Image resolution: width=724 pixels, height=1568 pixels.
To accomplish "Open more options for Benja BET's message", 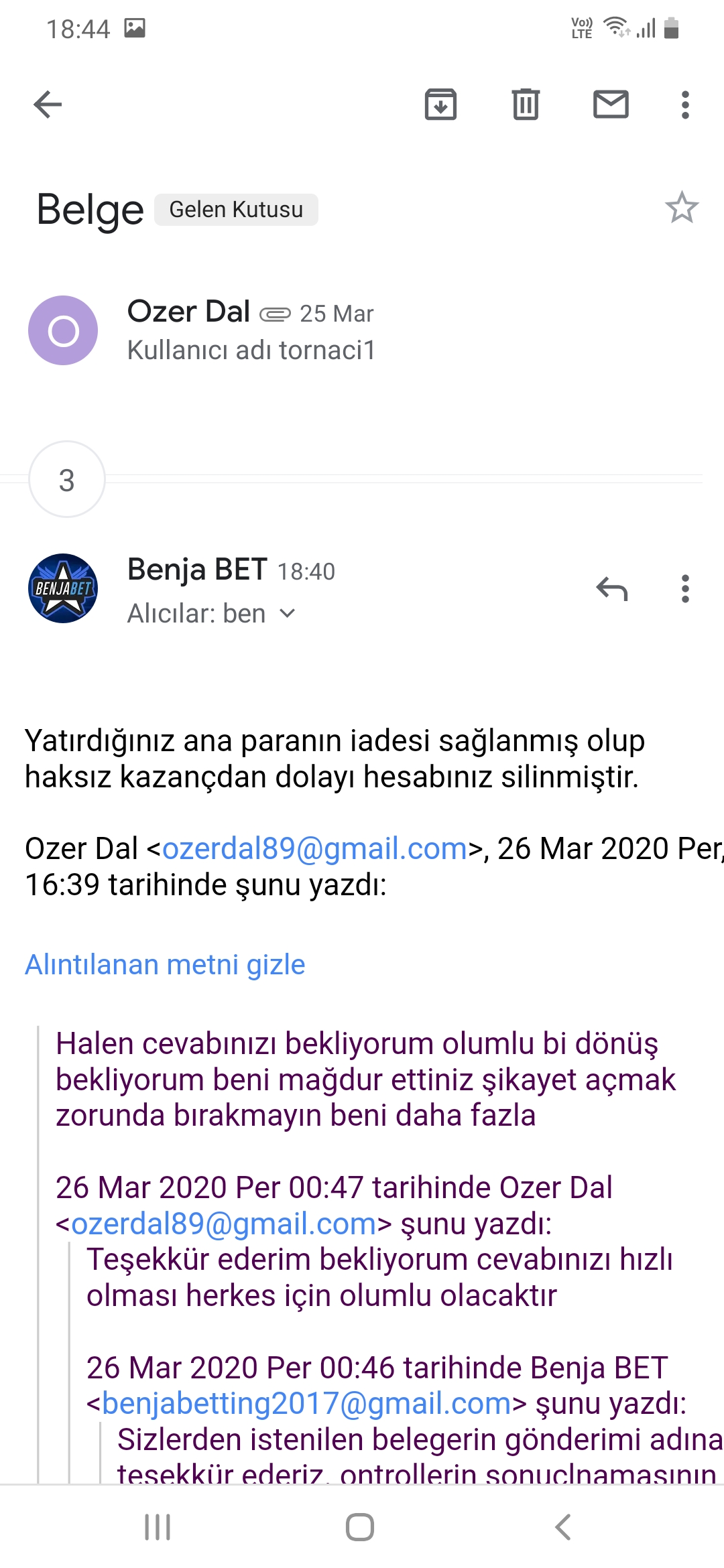I will (684, 589).
